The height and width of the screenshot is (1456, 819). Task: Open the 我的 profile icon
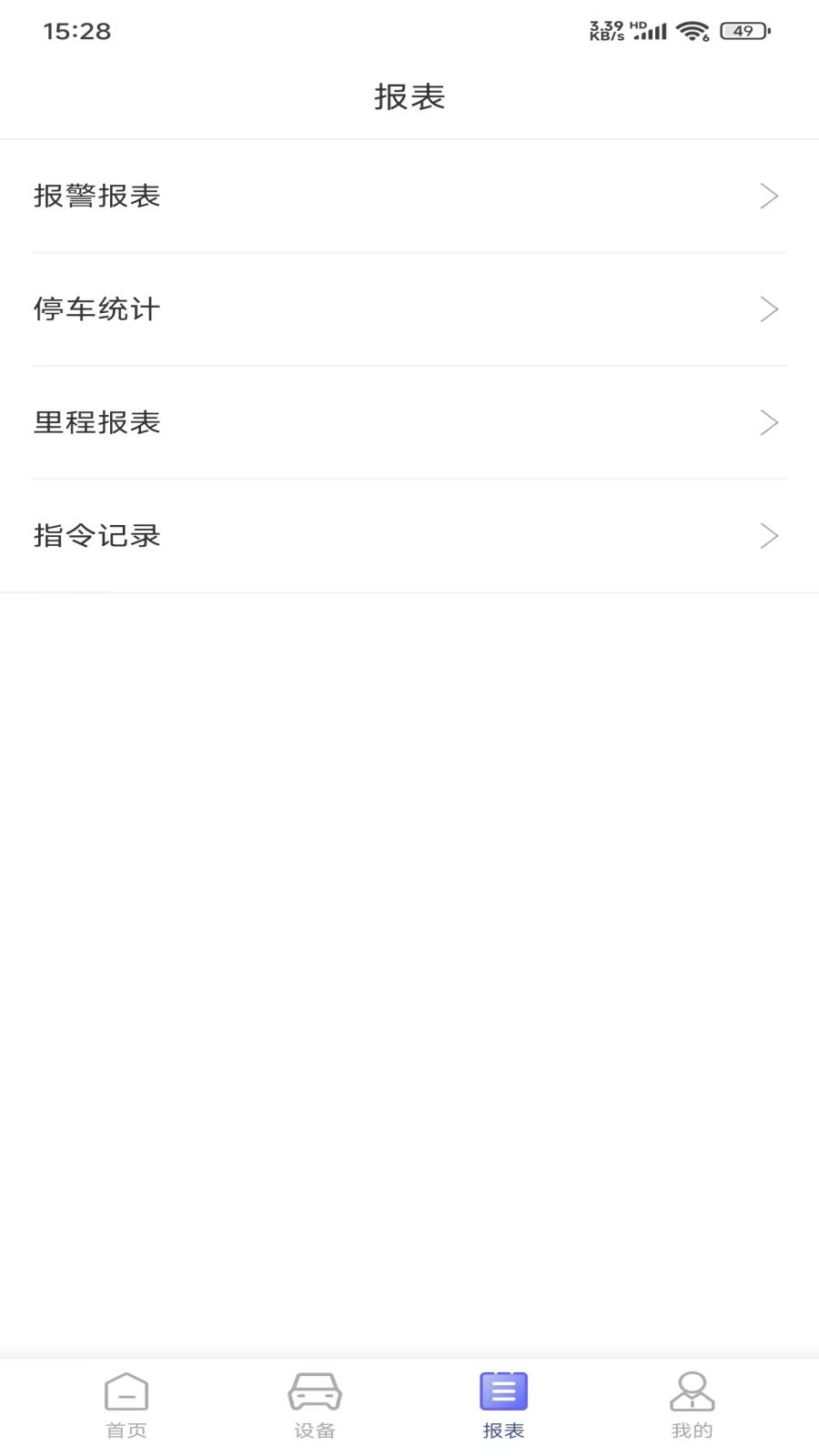693,1390
